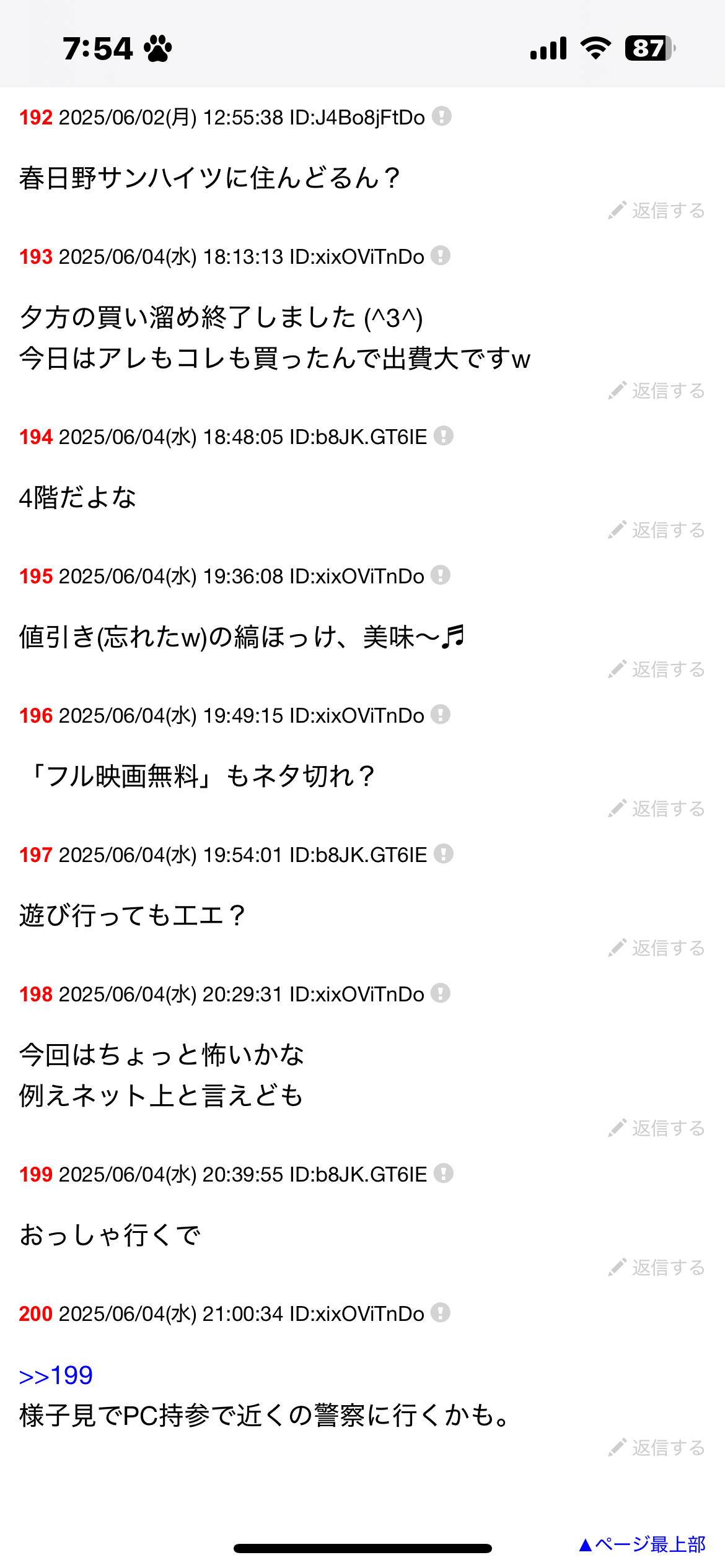Tap 返信する under post 195
The image size is (725, 1568).
tap(656, 669)
